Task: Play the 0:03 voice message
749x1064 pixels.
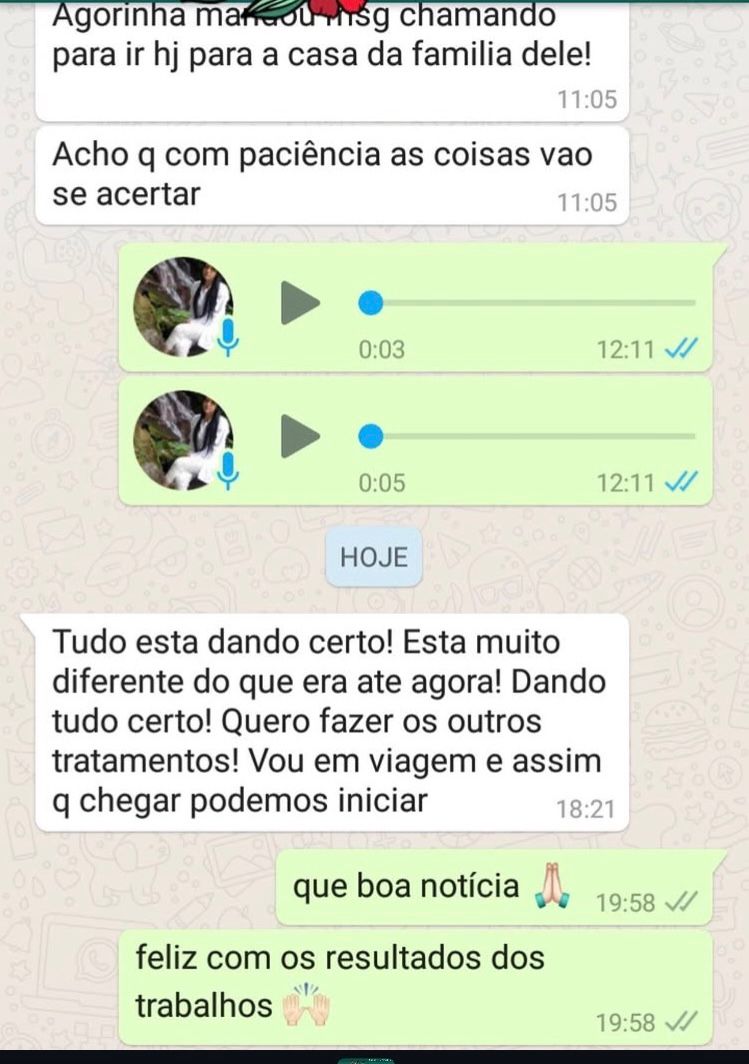Action: pos(298,302)
